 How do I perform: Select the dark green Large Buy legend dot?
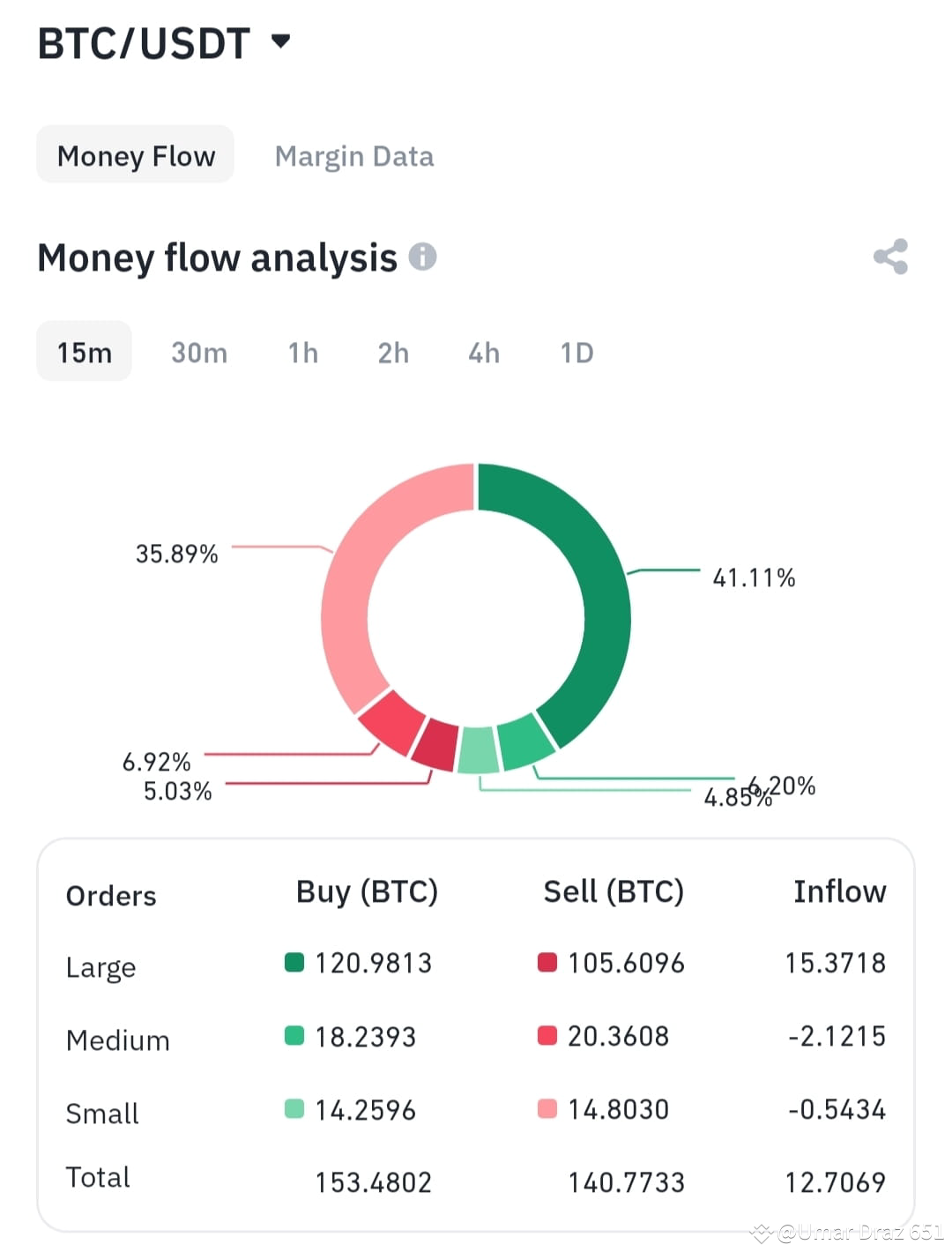tap(294, 963)
